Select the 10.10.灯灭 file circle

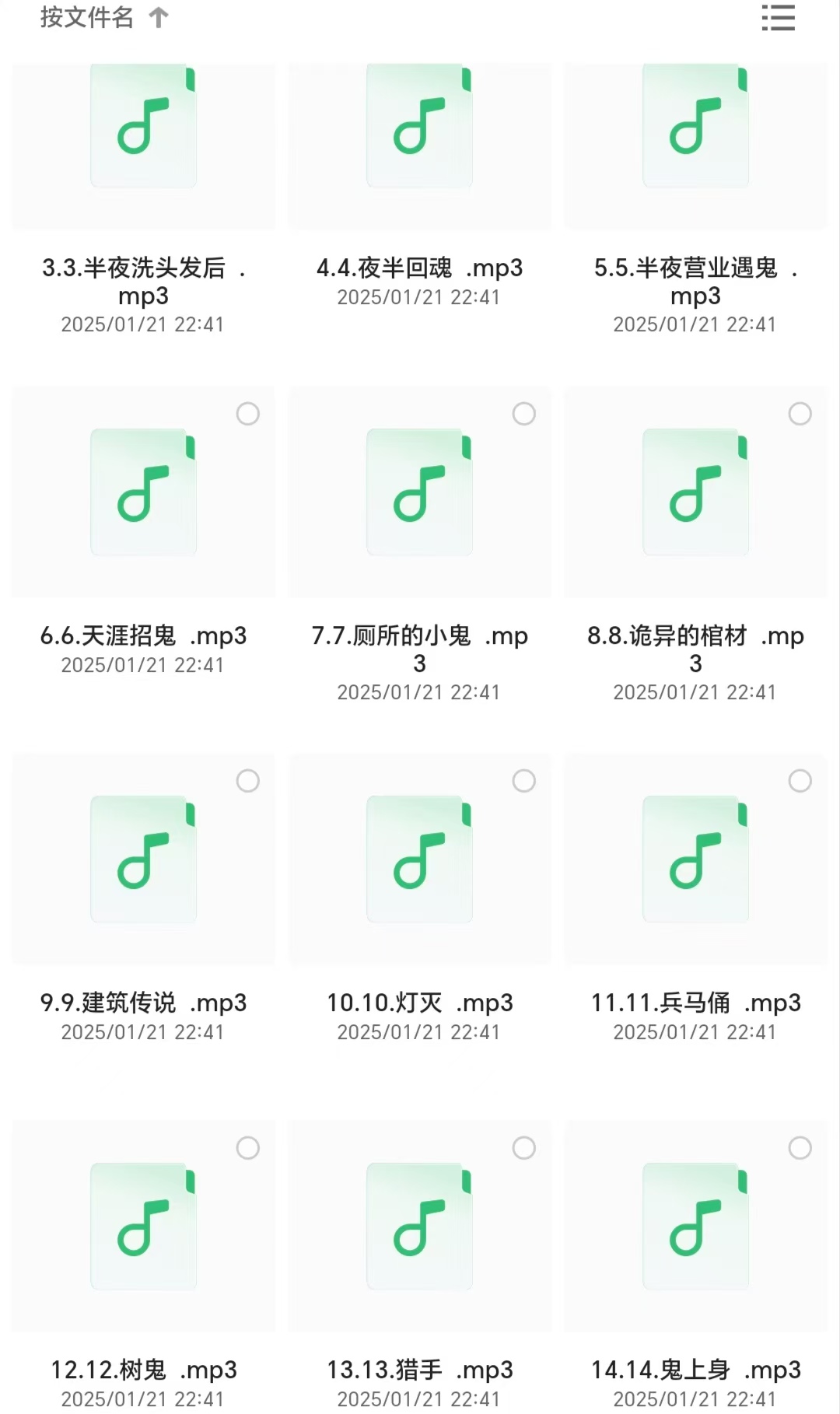click(524, 781)
